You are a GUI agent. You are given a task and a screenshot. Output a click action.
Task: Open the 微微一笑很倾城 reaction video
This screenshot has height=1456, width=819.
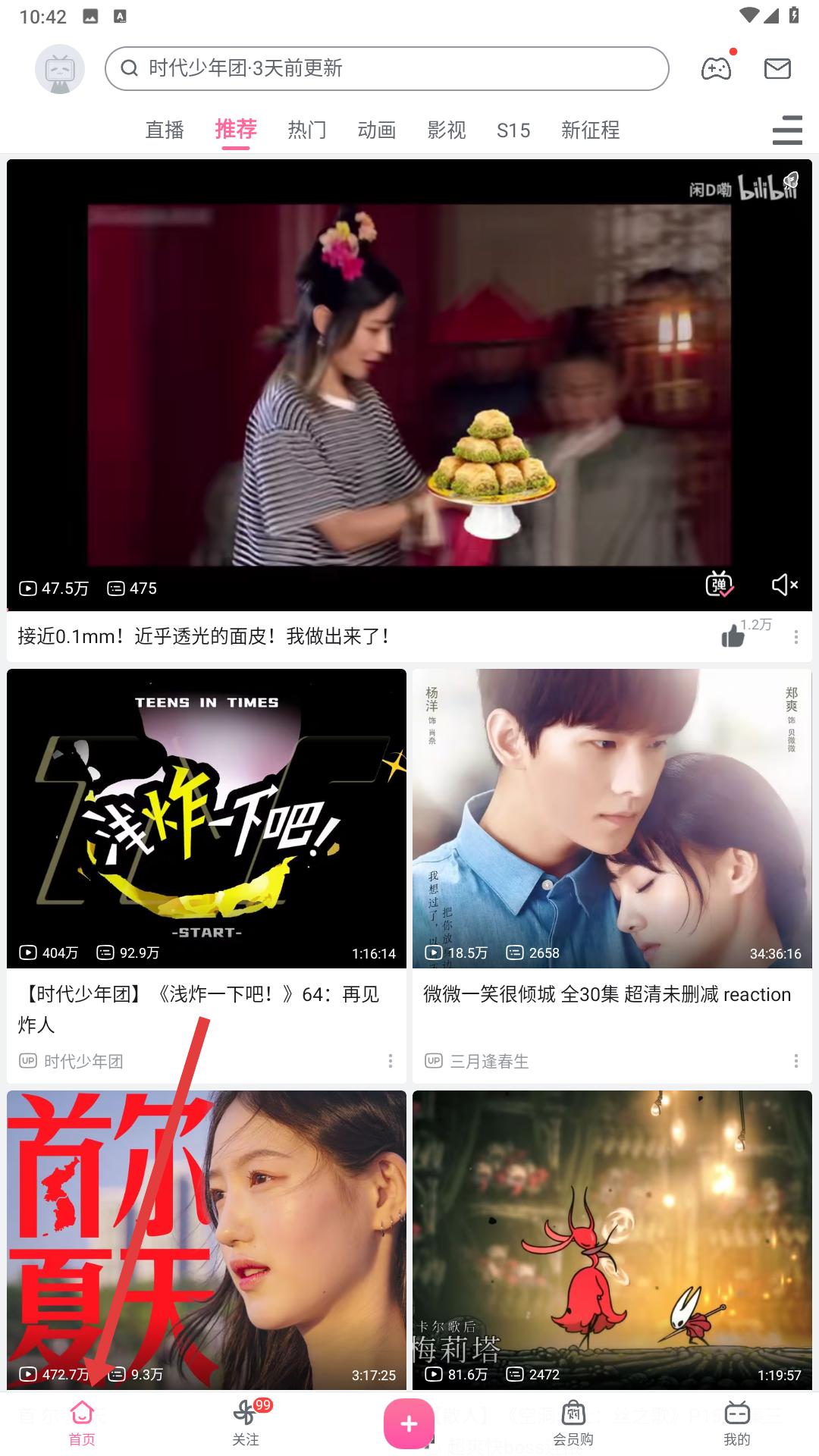[x=612, y=819]
